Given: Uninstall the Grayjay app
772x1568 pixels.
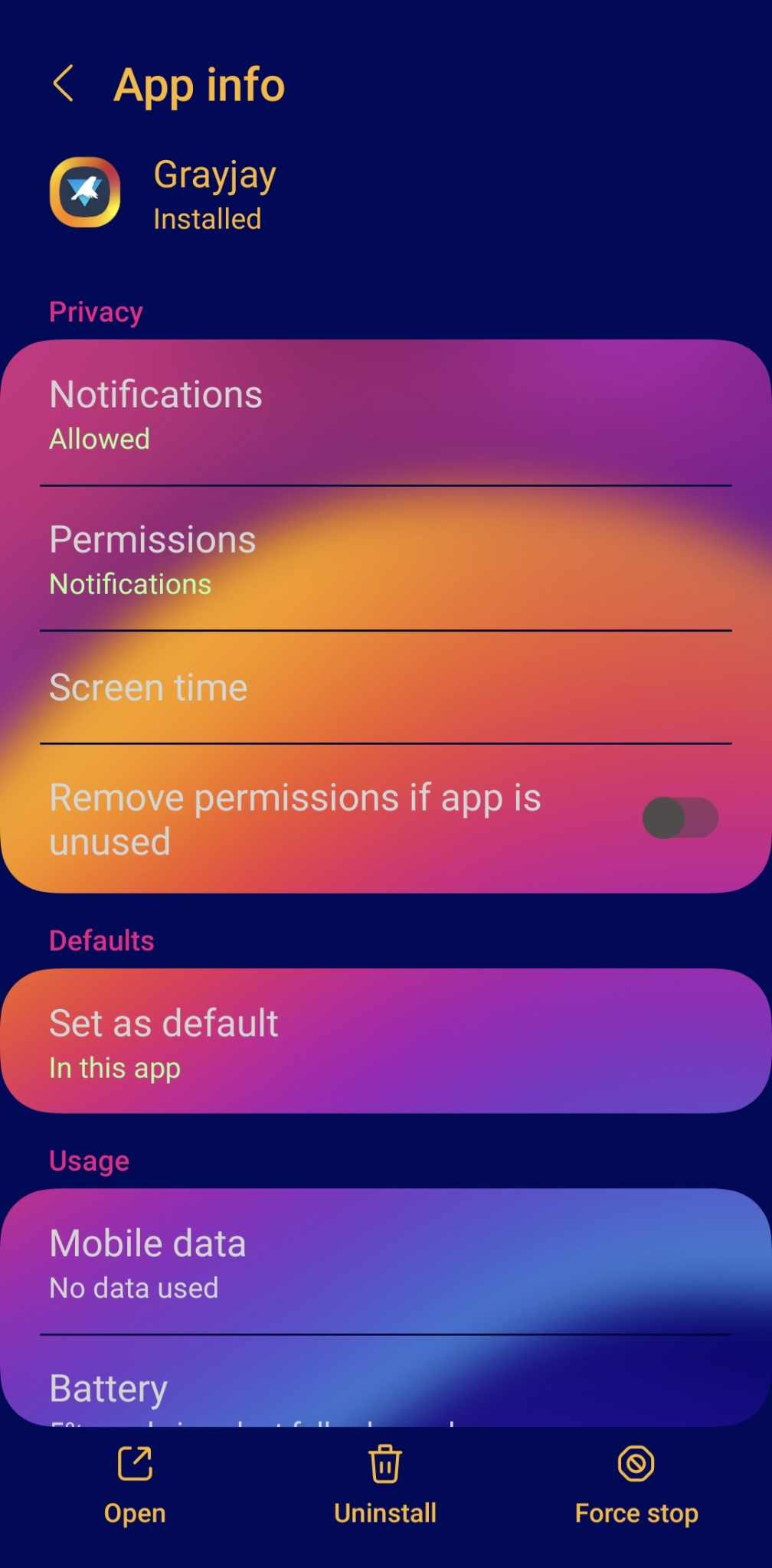Looking at the screenshot, I should [x=385, y=1485].
